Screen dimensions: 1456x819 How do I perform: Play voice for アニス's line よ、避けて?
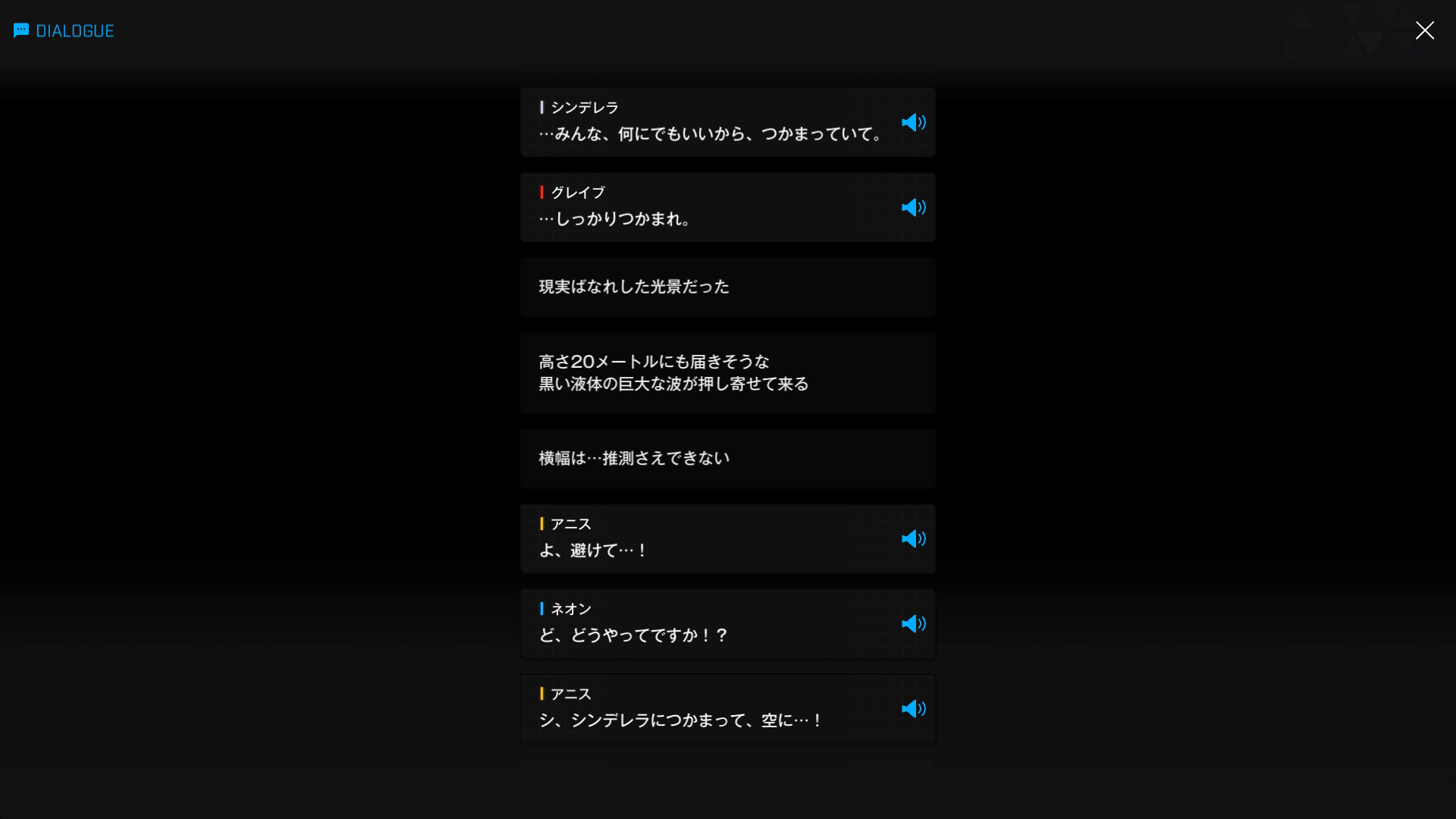[913, 539]
